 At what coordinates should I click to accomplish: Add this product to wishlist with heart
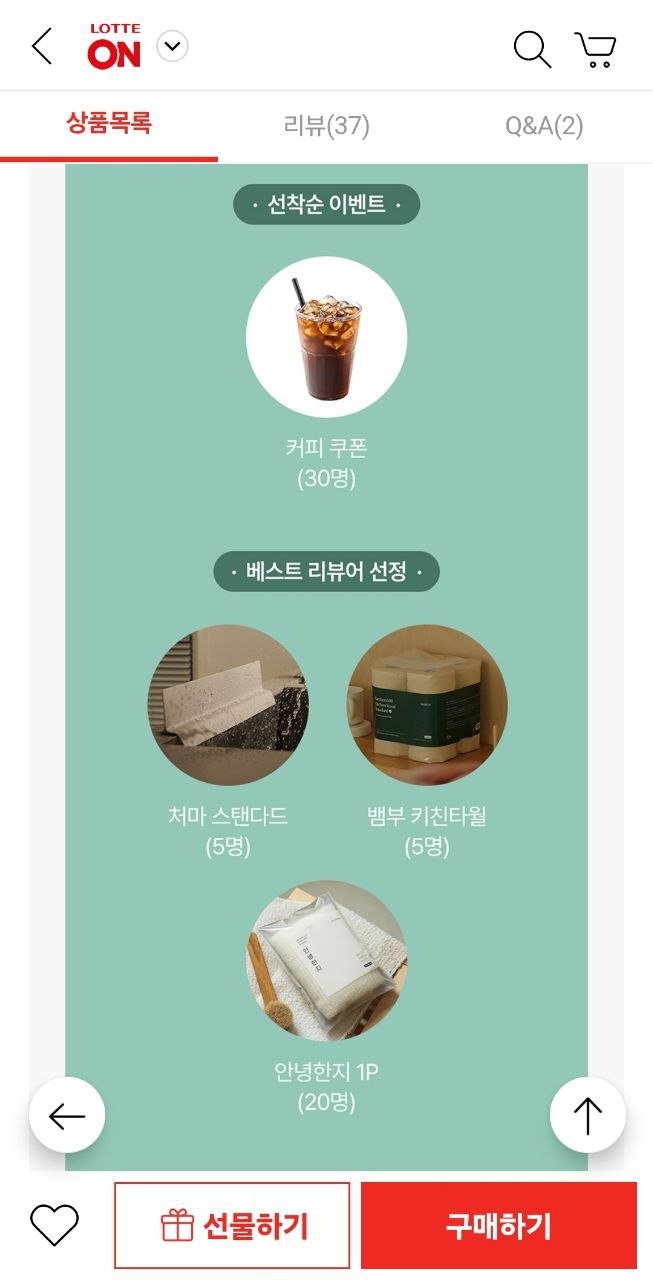click(x=54, y=1225)
